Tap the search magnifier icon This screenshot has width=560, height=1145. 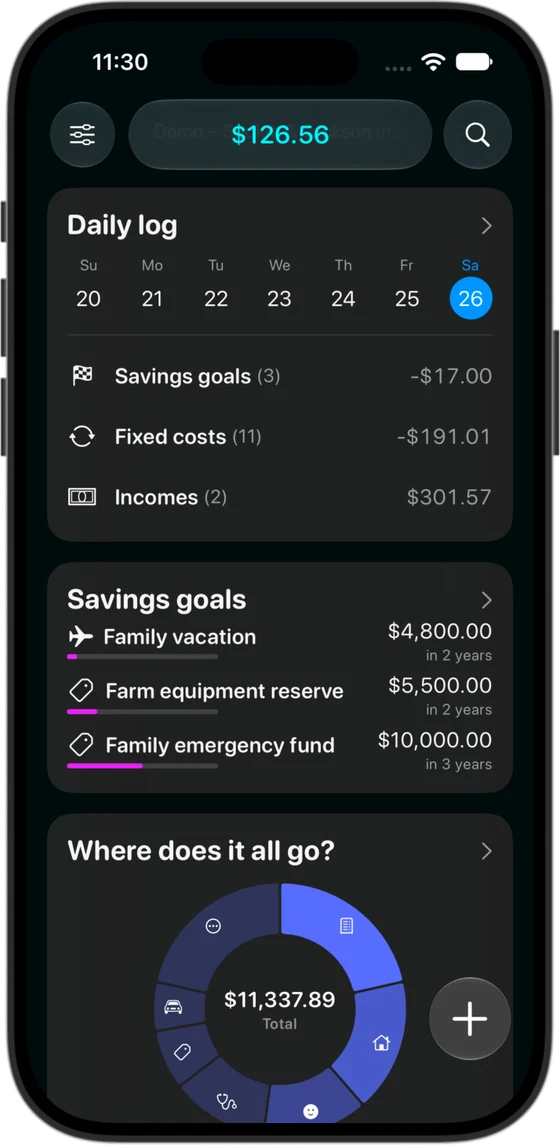coord(477,135)
